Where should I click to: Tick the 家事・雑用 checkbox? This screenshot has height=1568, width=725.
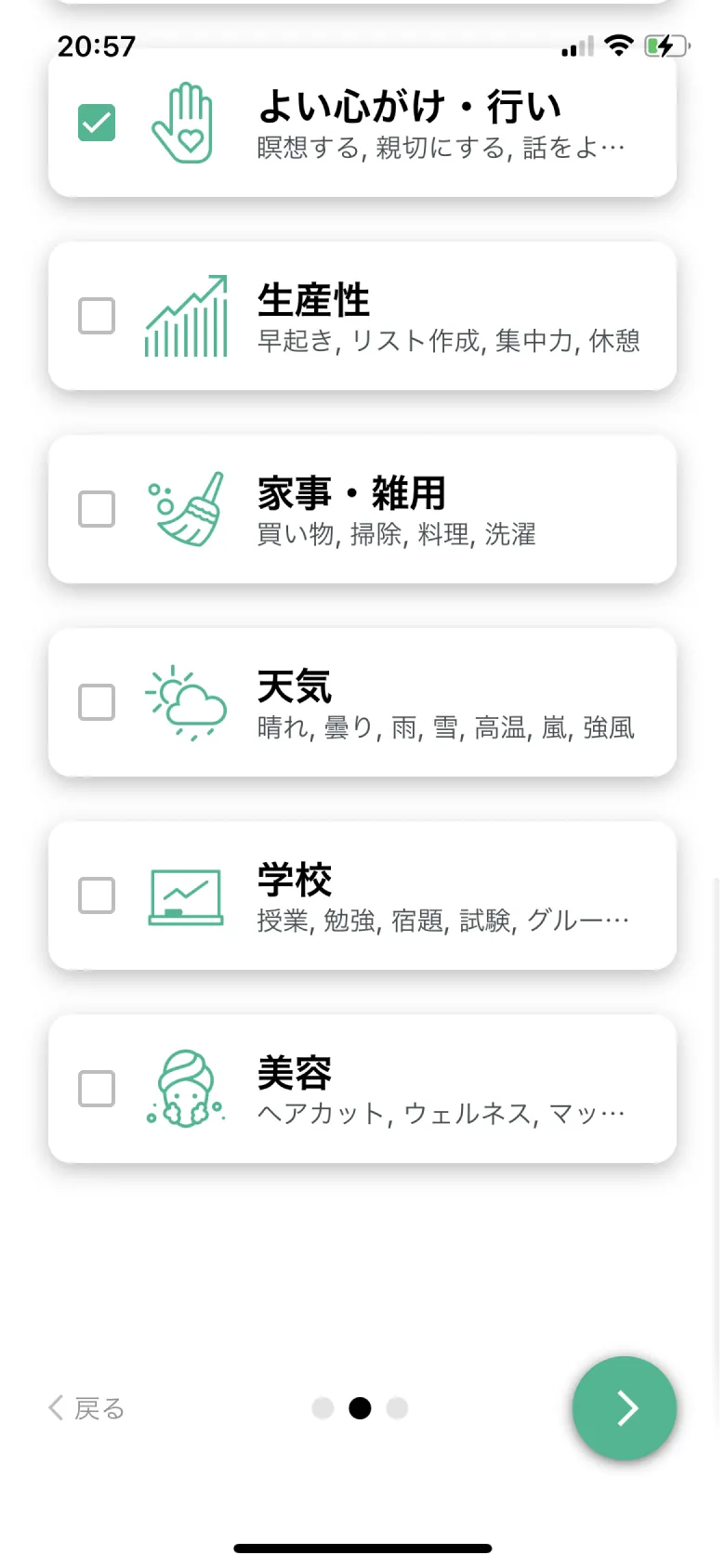pos(95,509)
